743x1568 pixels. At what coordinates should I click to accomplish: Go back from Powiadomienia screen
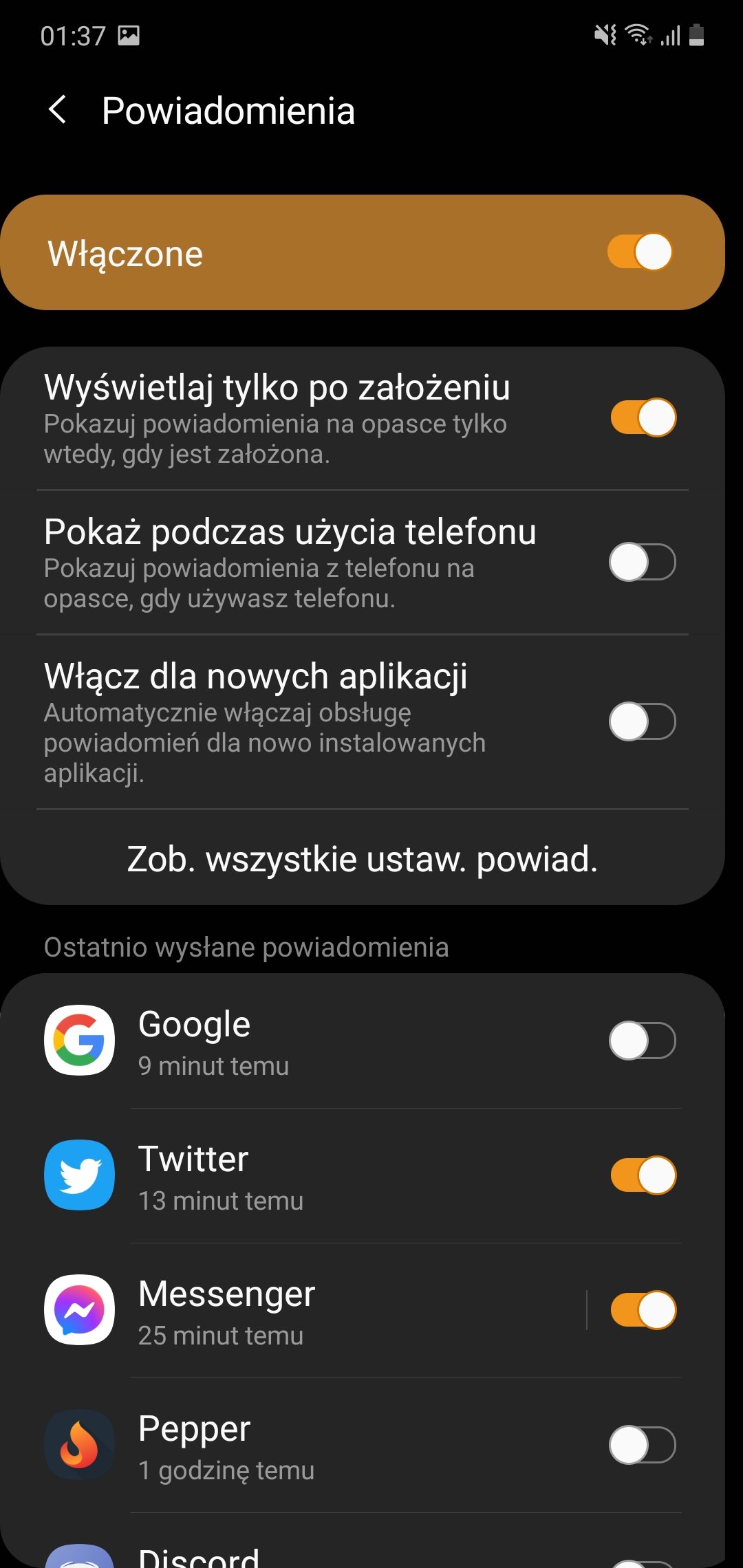[x=58, y=110]
